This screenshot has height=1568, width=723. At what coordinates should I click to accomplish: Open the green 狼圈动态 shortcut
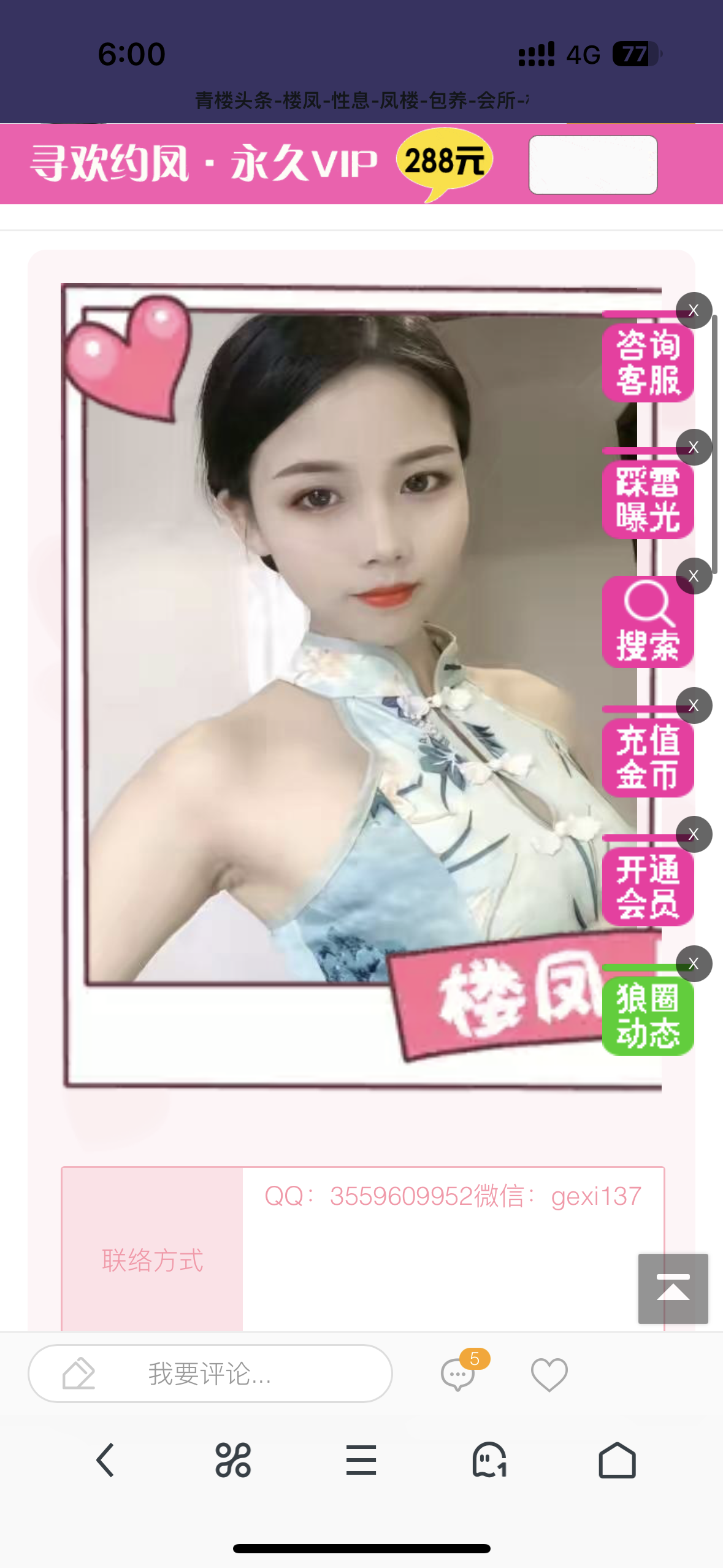[x=648, y=1016]
